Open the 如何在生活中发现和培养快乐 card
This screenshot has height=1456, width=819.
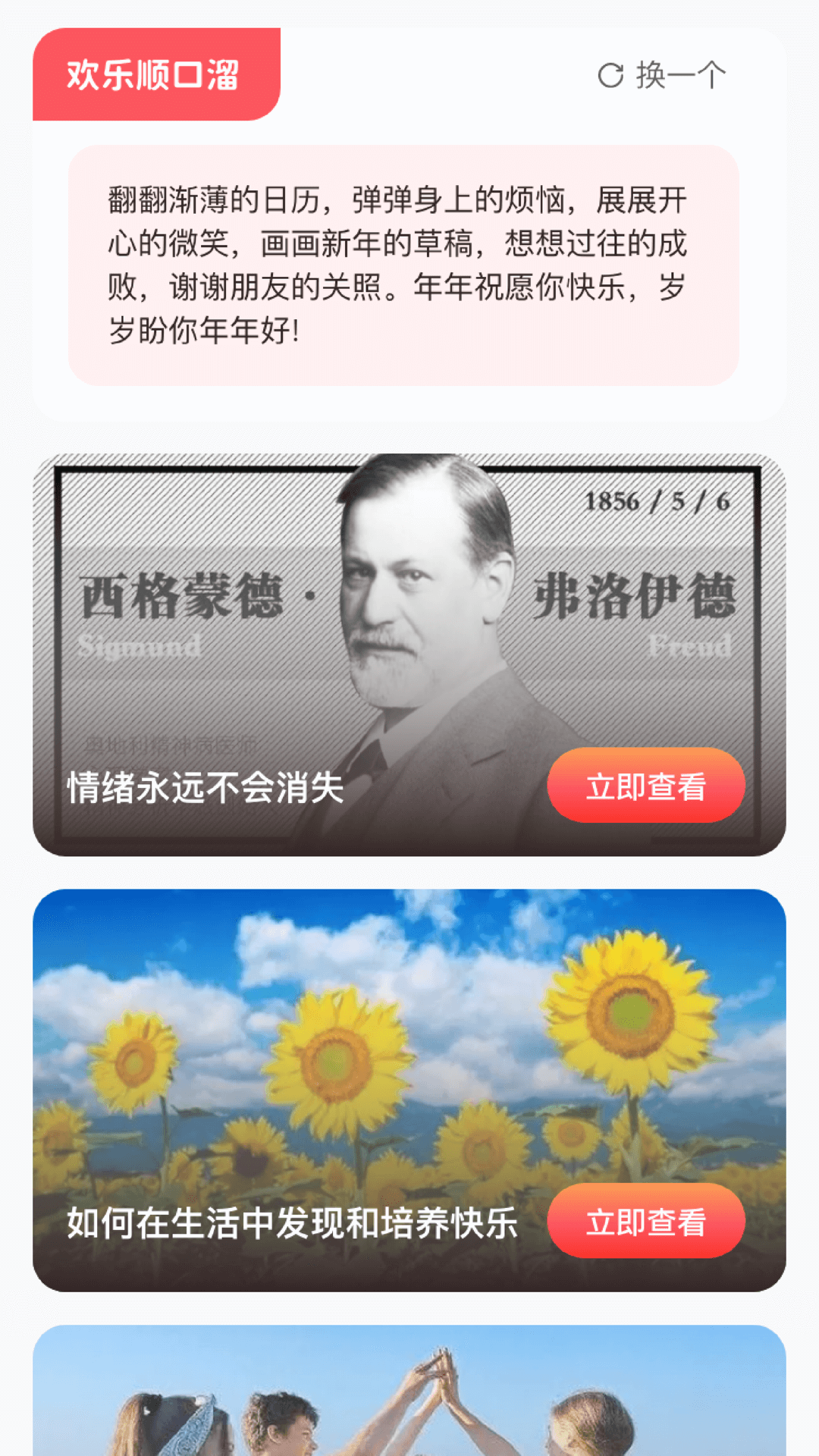(x=303, y=1077)
